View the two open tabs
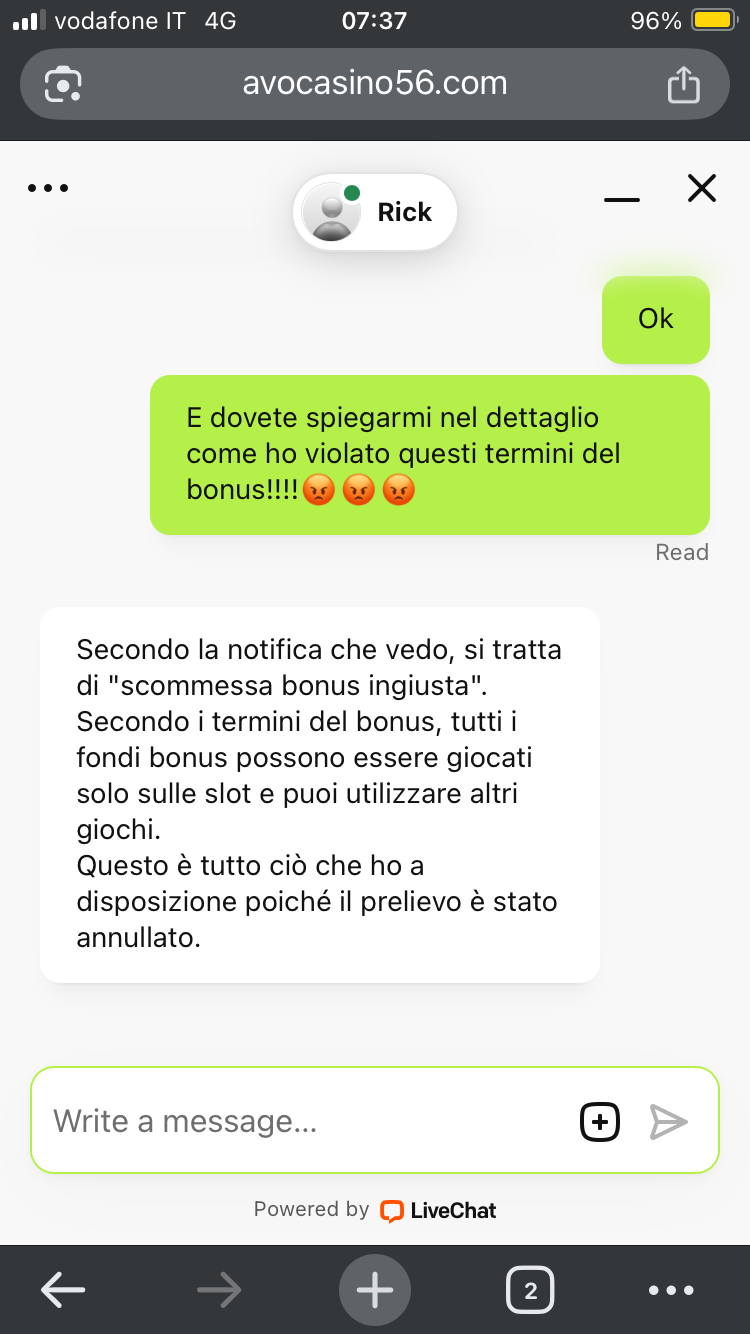750x1334 pixels. coord(530,1290)
